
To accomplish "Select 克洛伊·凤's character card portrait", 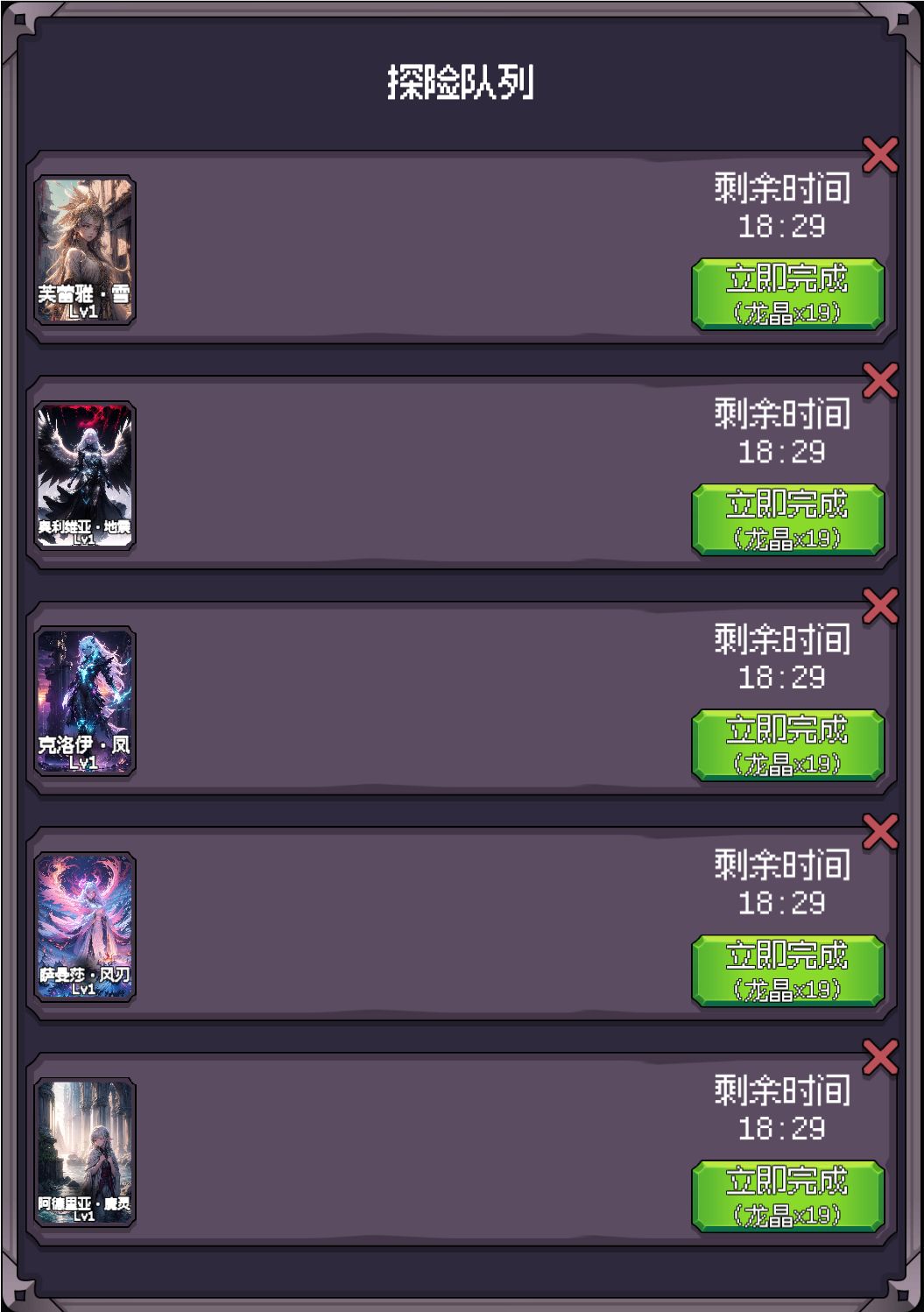I will click(x=85, y=701).
